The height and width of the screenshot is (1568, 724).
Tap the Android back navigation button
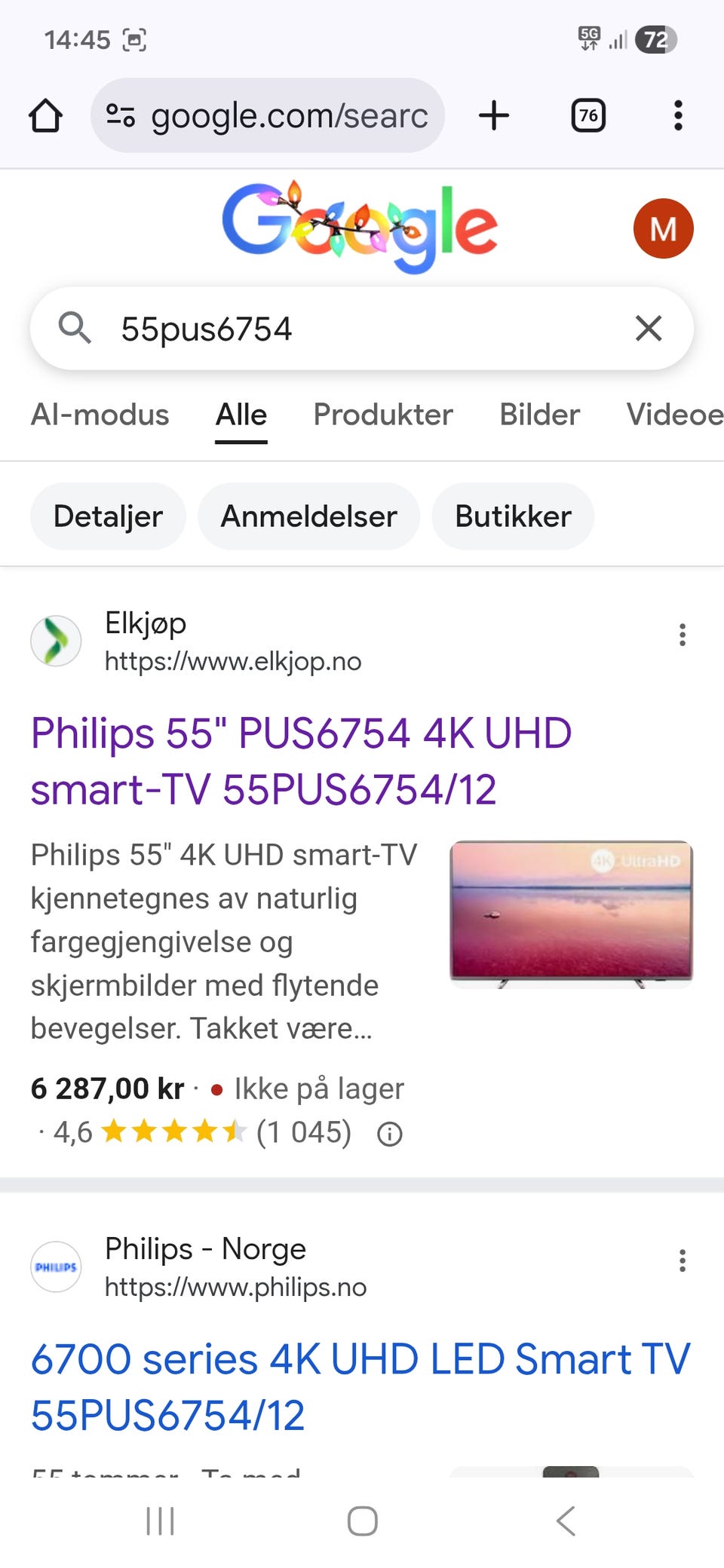[x=566, y=1521]
